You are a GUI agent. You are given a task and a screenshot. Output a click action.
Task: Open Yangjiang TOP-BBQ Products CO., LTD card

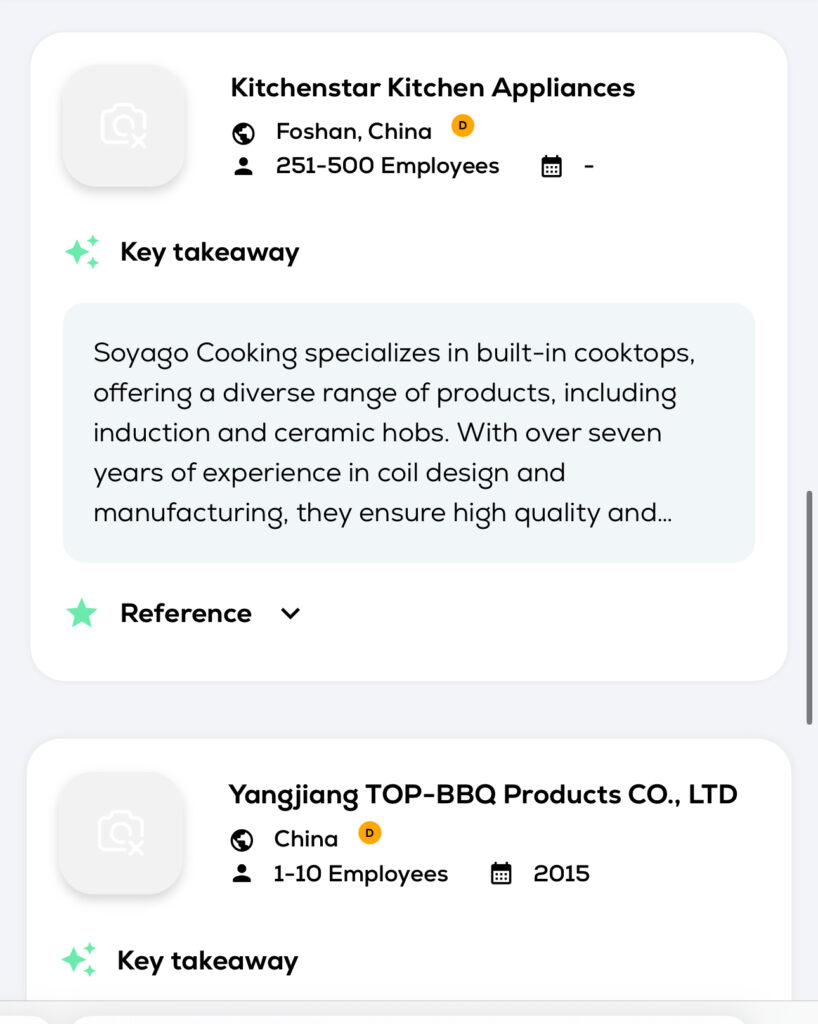click(482, 795)
